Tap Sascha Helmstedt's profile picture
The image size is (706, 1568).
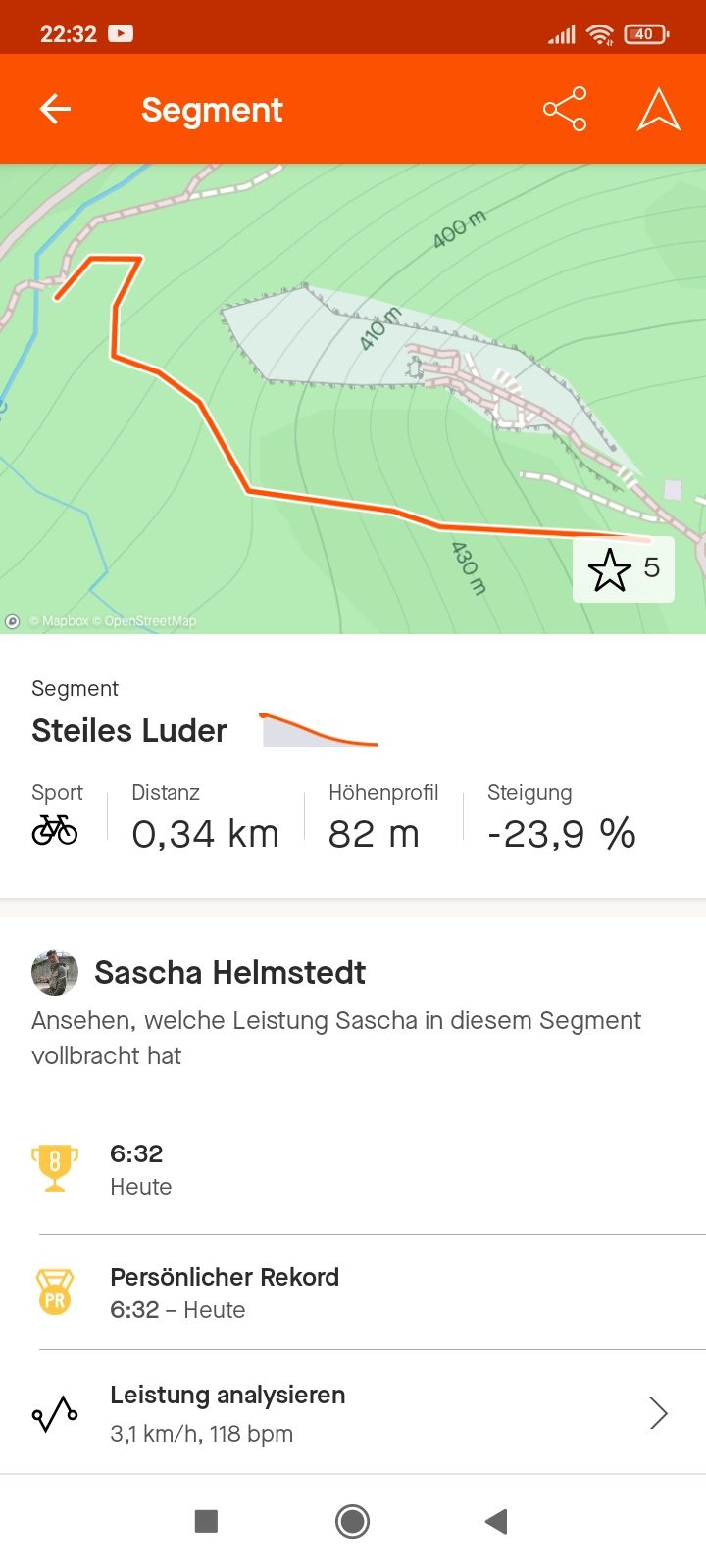55,972
